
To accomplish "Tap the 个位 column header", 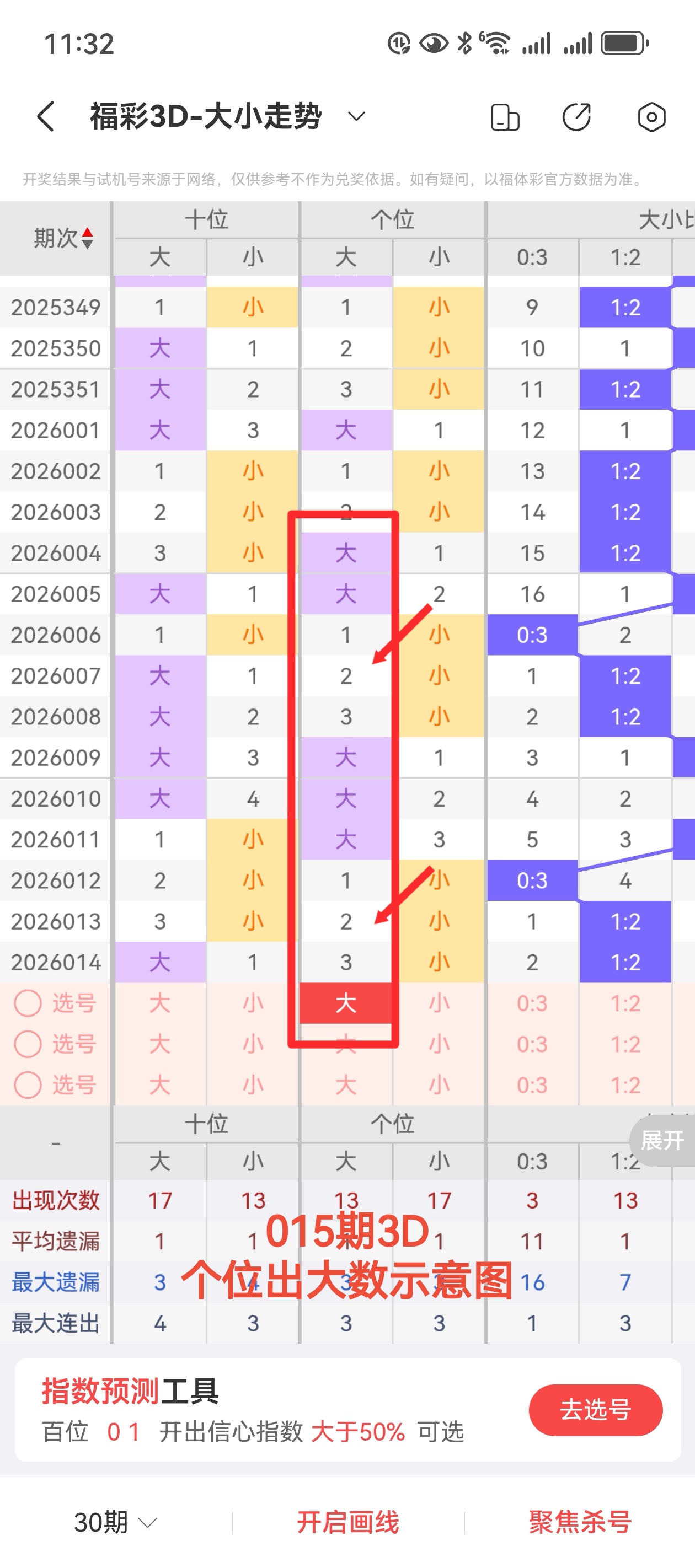I will pos(392,220).
